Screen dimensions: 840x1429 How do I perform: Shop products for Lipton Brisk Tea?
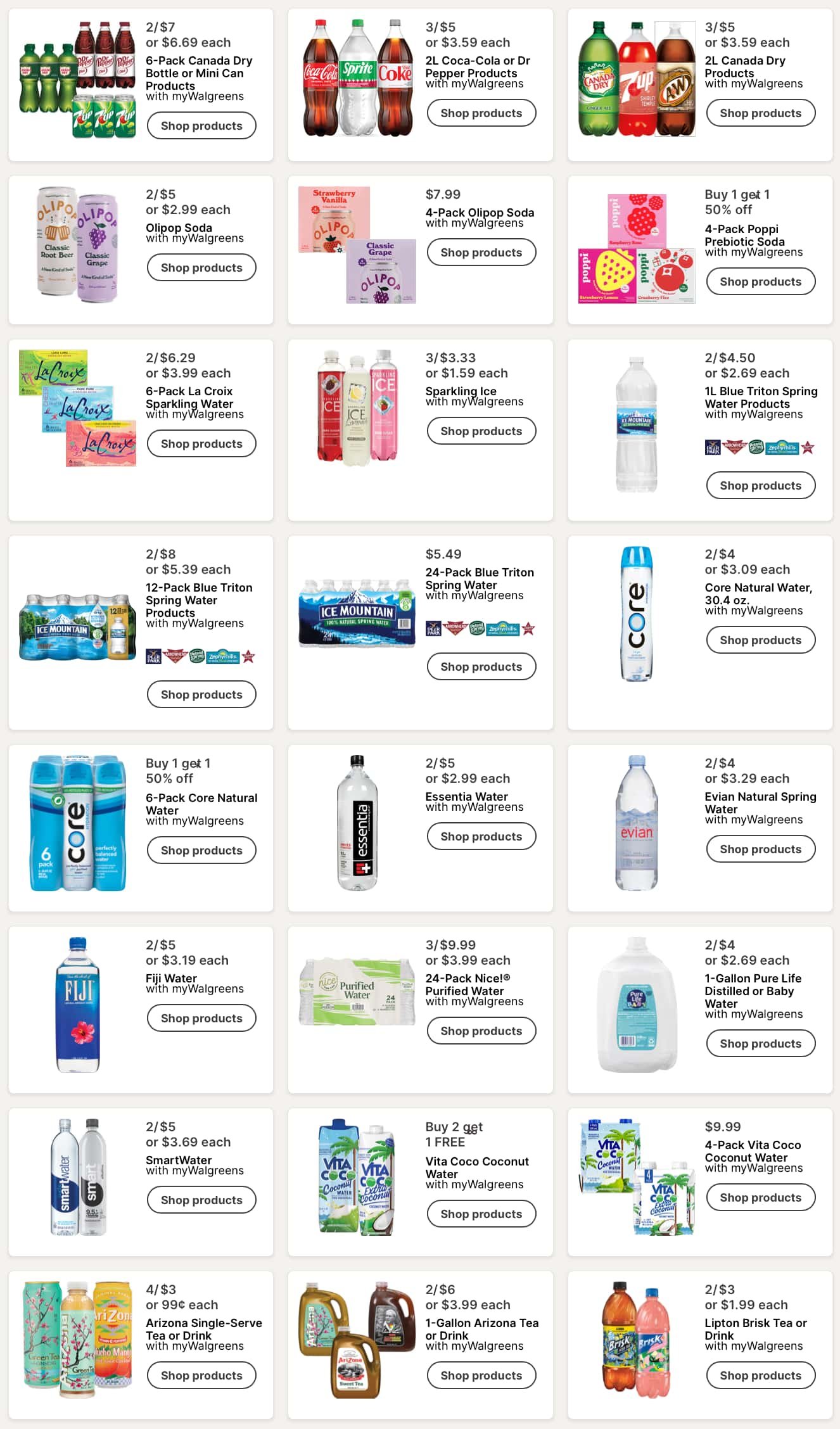[761, 1375]
